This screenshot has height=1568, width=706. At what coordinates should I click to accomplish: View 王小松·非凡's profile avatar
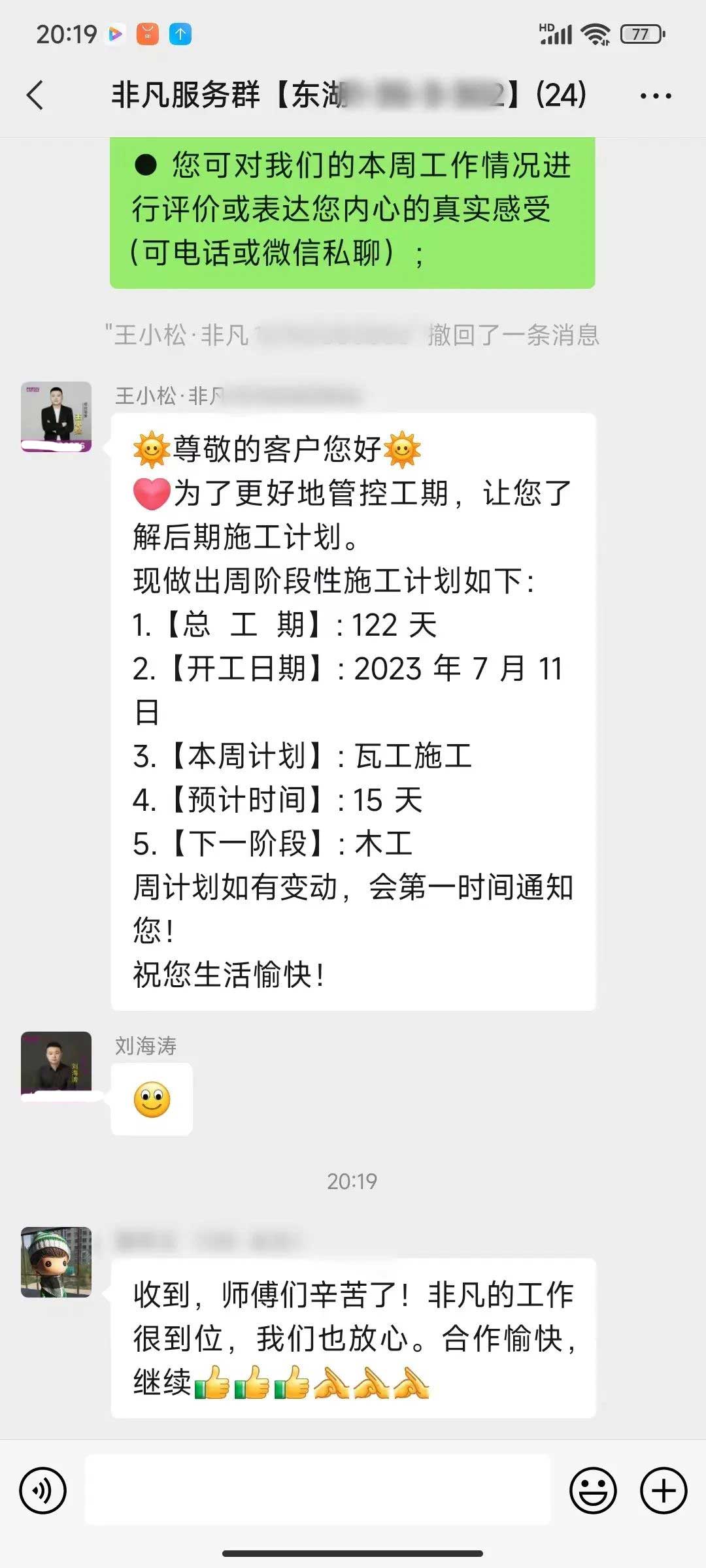point(56,417)
